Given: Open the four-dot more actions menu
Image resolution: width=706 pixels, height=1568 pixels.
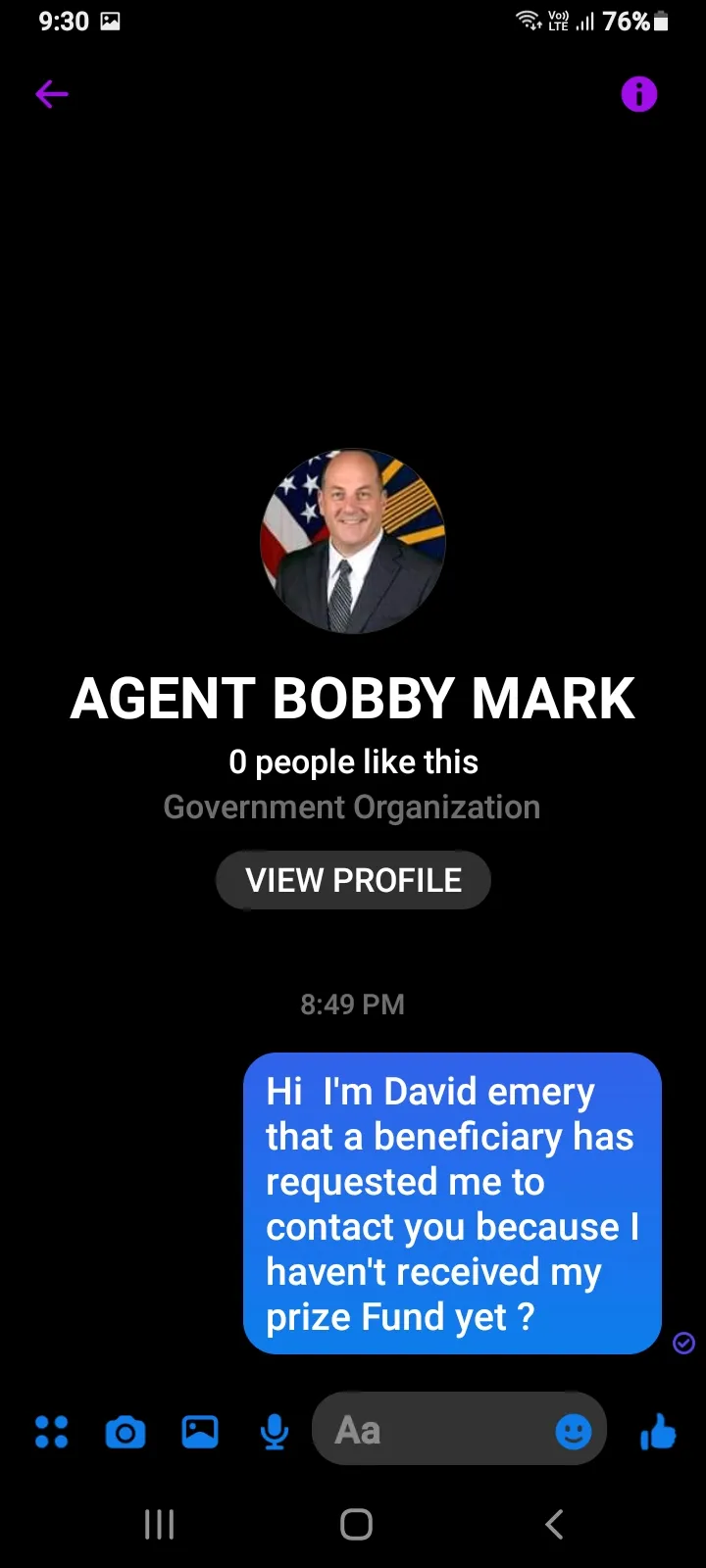Looking at the screenshot, I should pyautogui.click(x=52, y=1432).
